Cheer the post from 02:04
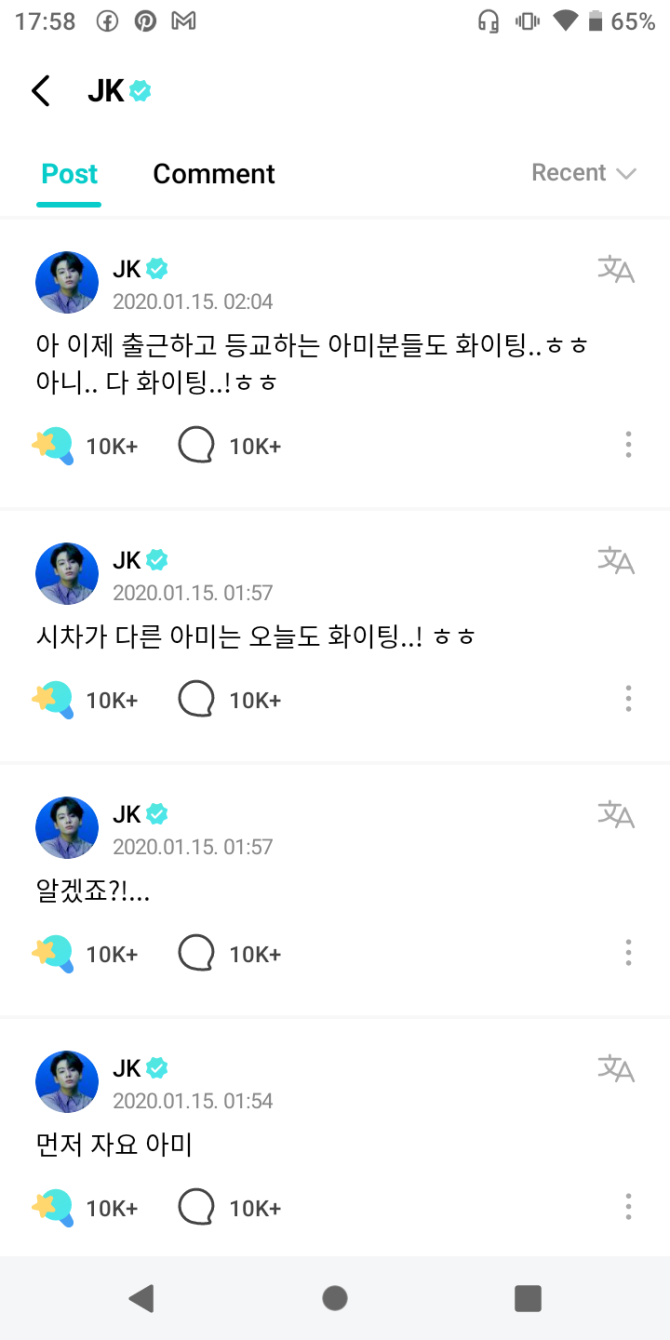 point(54,445)
